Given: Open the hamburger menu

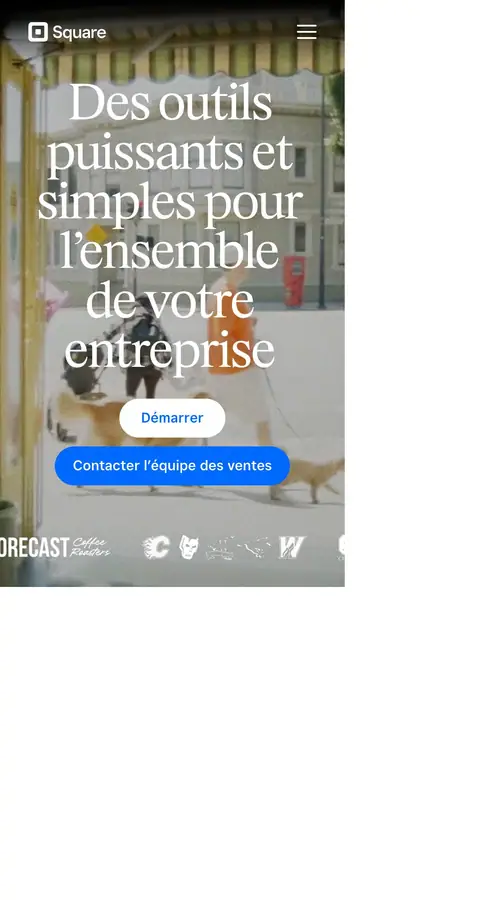Looking at the screenshot, I should (x=307, y=32).
